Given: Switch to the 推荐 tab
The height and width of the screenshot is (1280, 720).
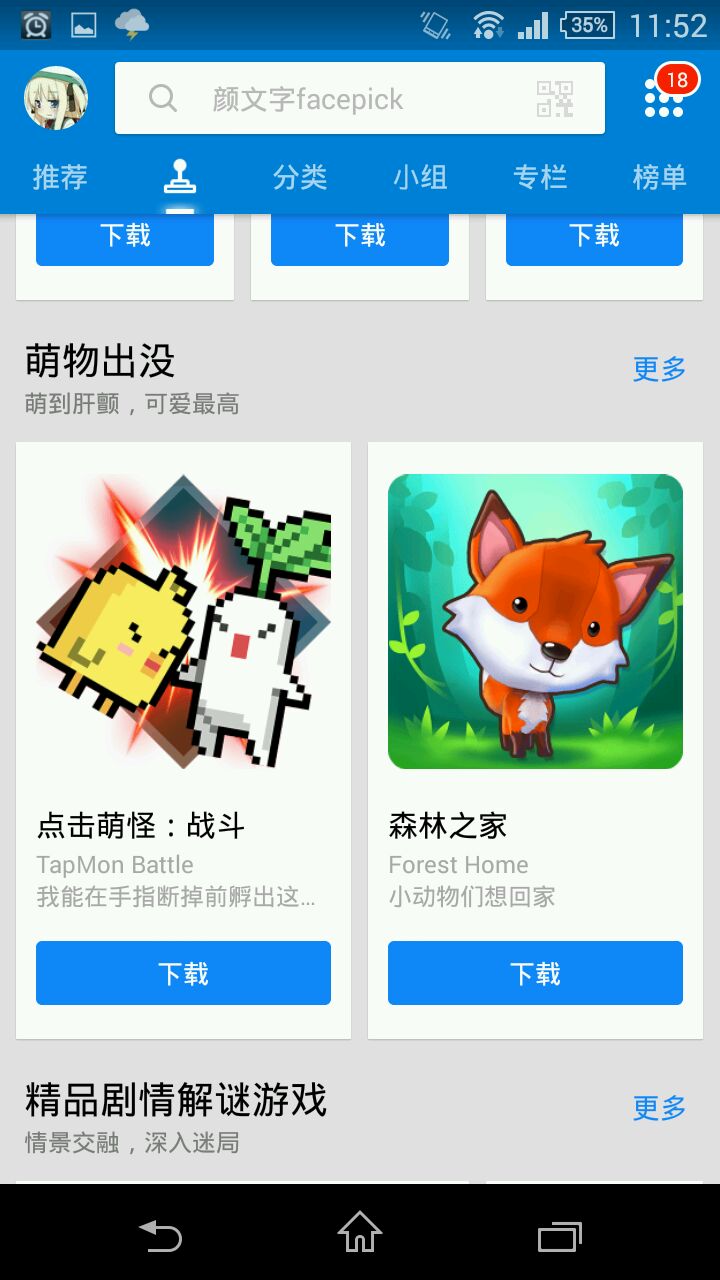Looking at the screenshot, I should 60,178.
